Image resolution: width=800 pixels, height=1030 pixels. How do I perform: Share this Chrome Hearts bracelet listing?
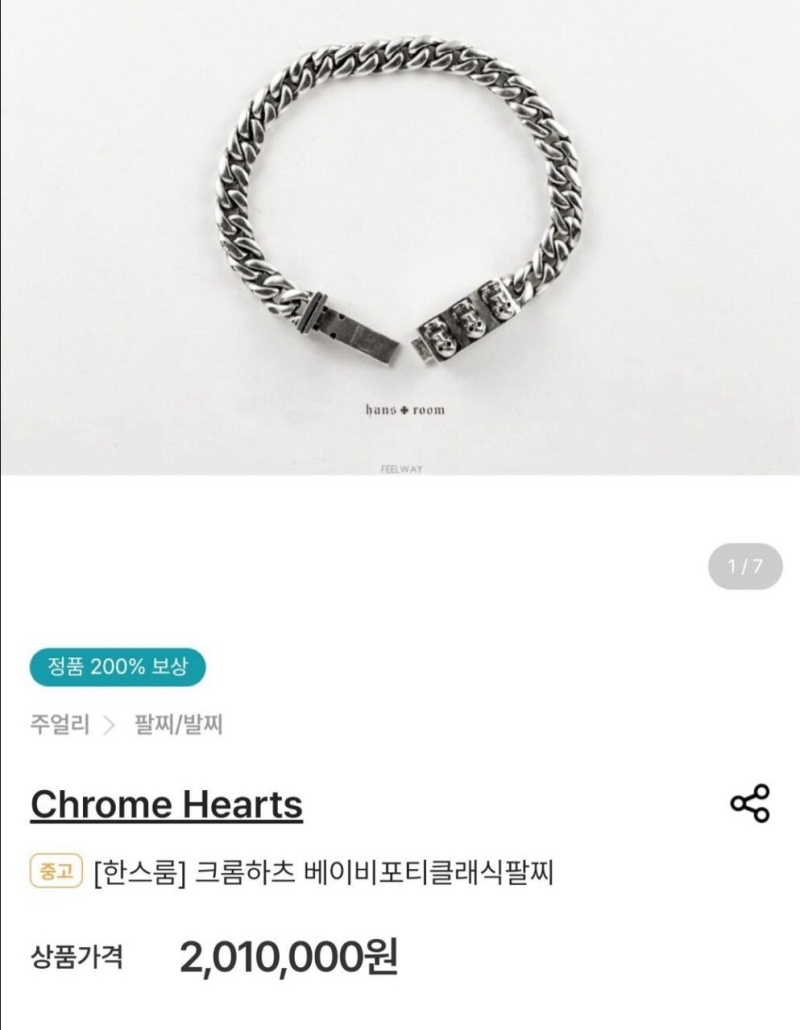[x=750, y=803]
